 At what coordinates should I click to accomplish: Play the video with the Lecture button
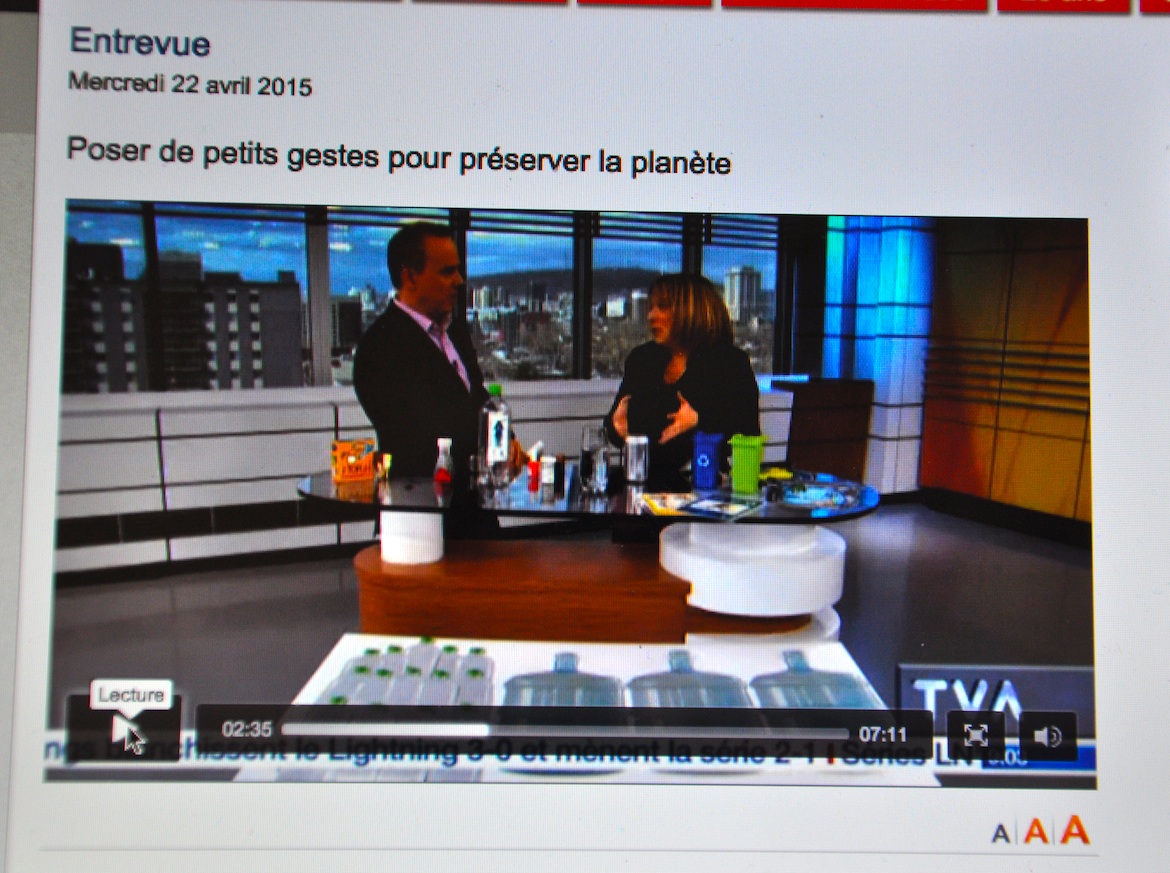[122, 731]
